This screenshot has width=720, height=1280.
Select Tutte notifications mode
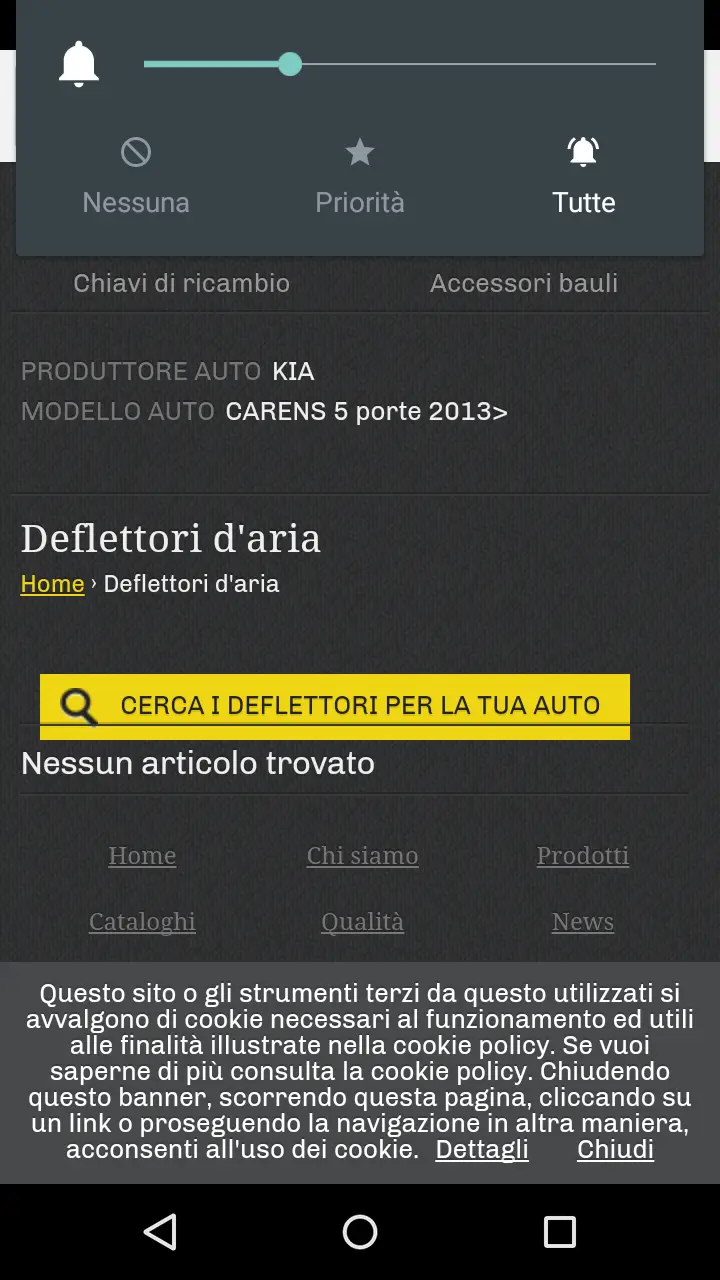pyautogui.click(x=584, y=178)
